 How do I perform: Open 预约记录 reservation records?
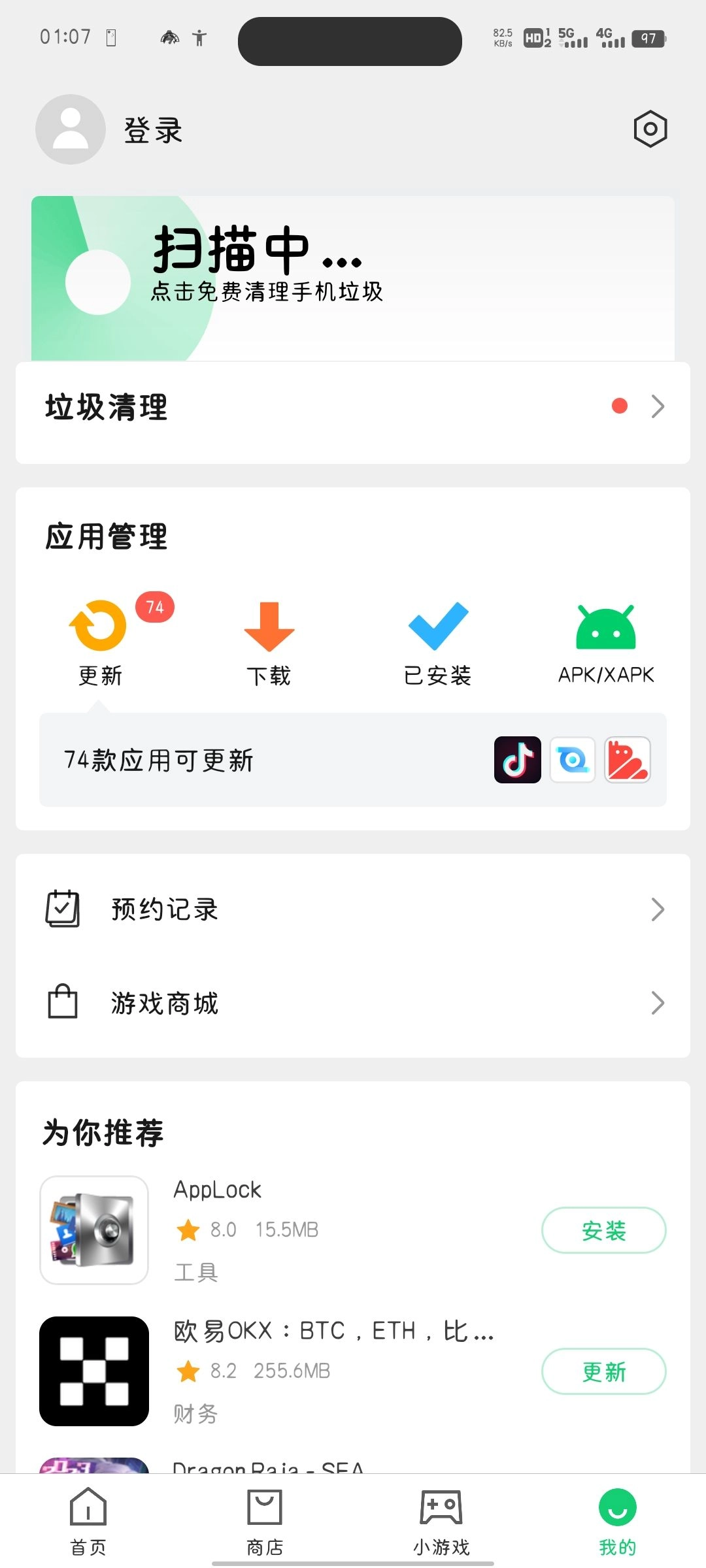coord(353,909)
